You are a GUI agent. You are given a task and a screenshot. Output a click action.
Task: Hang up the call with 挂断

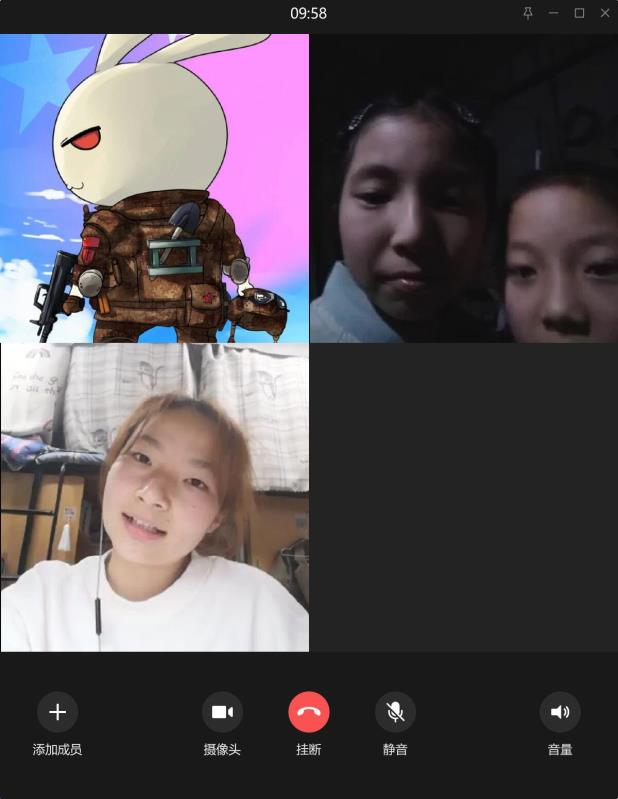point(309,712)
